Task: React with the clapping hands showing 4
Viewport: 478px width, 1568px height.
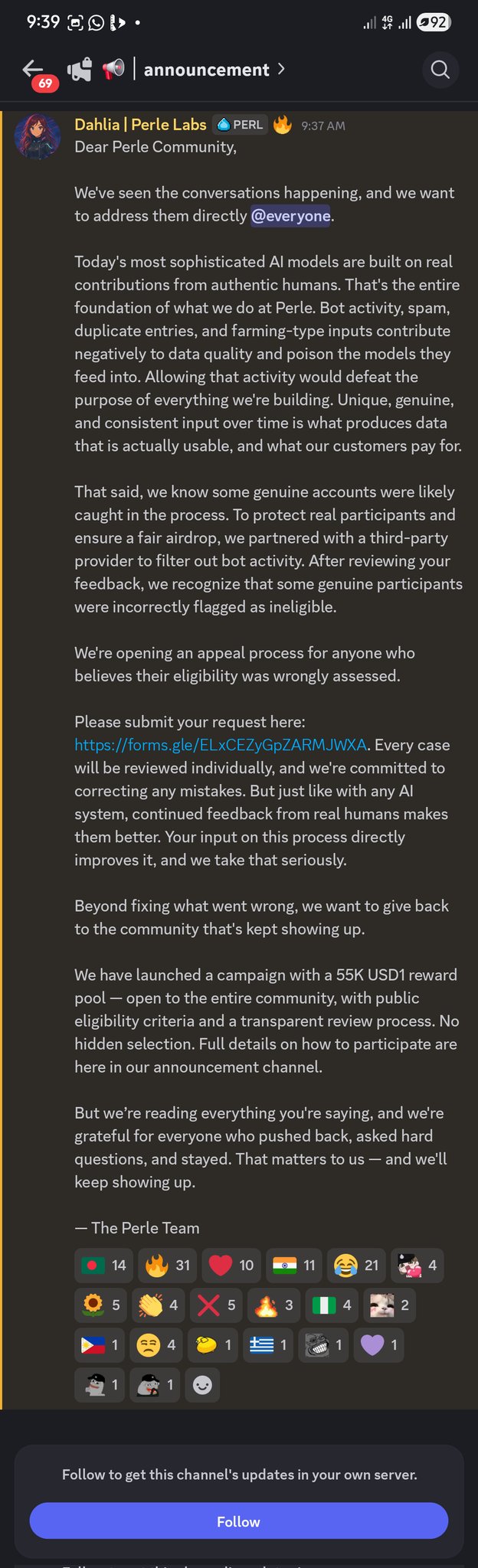Action: 159,1305
